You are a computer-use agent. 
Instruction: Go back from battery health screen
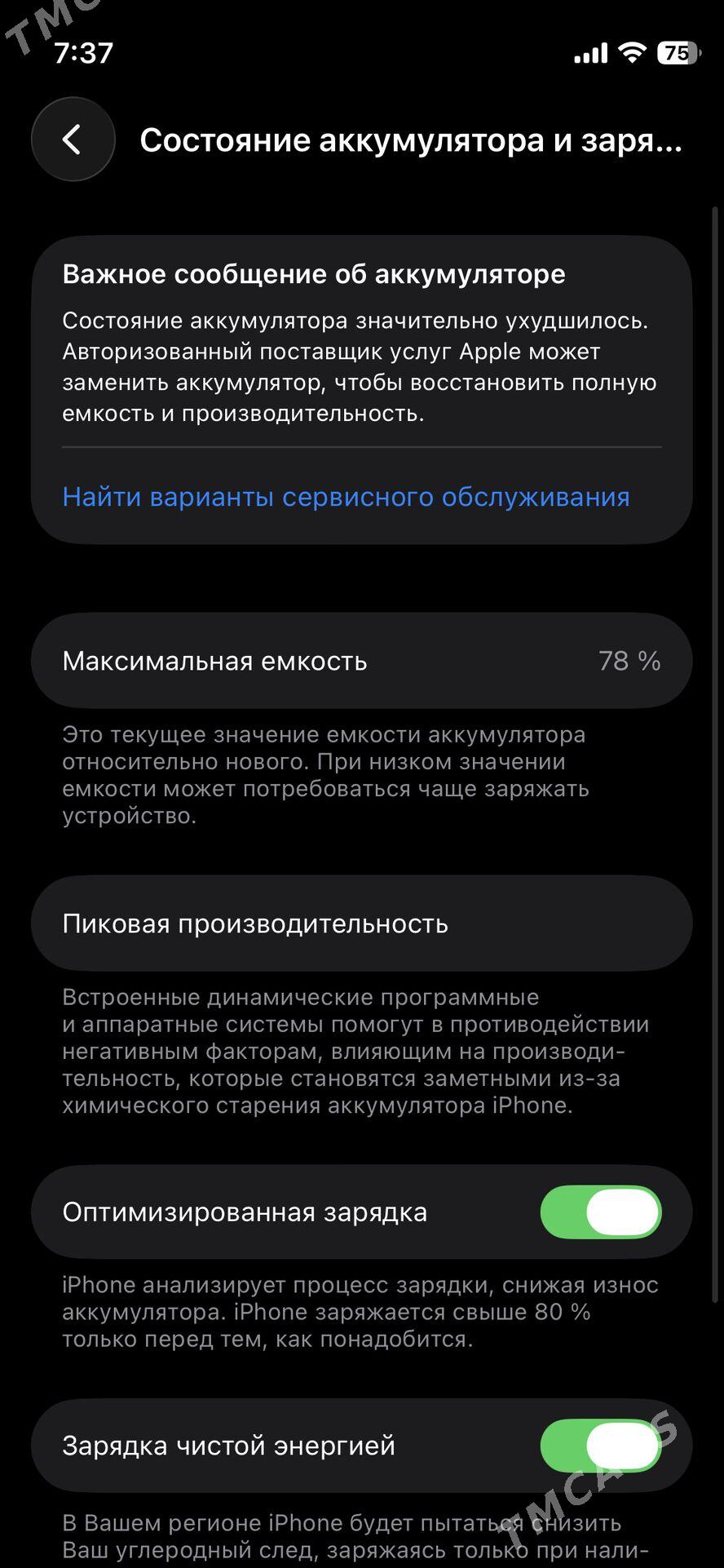(x=73, y=140)
